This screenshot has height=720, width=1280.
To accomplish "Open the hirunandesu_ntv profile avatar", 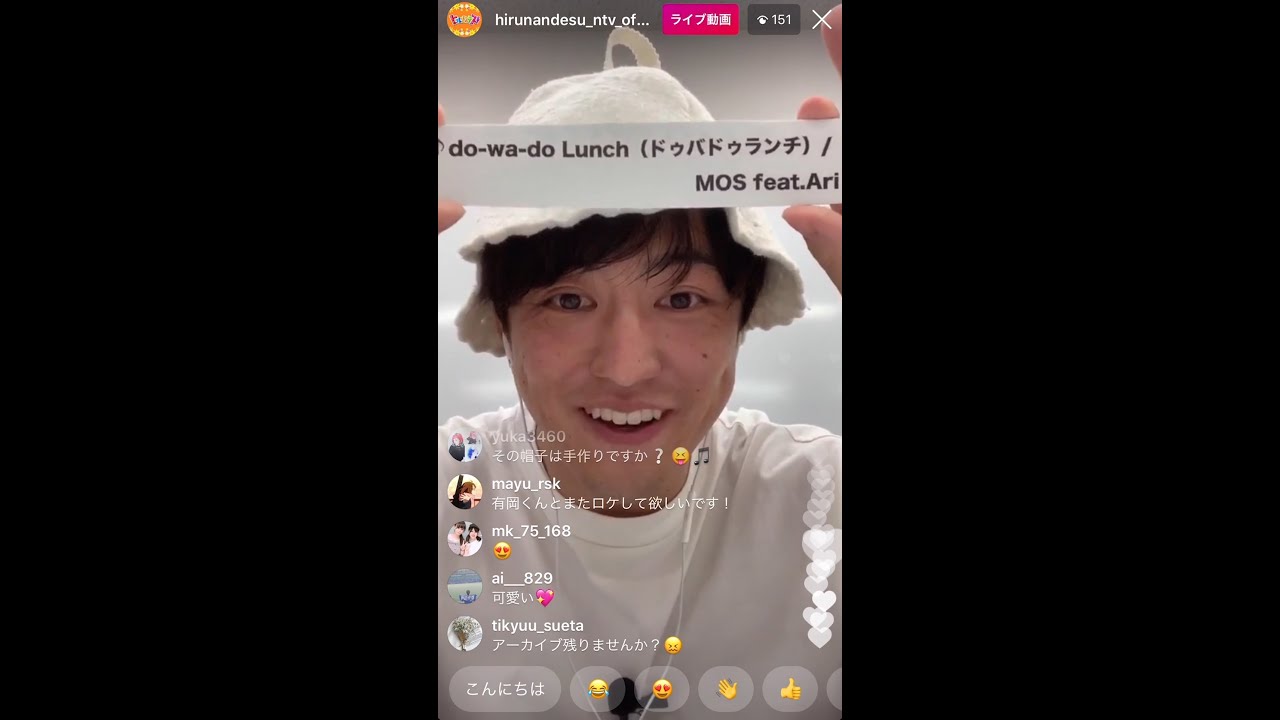I will click(x=464, y=20).
